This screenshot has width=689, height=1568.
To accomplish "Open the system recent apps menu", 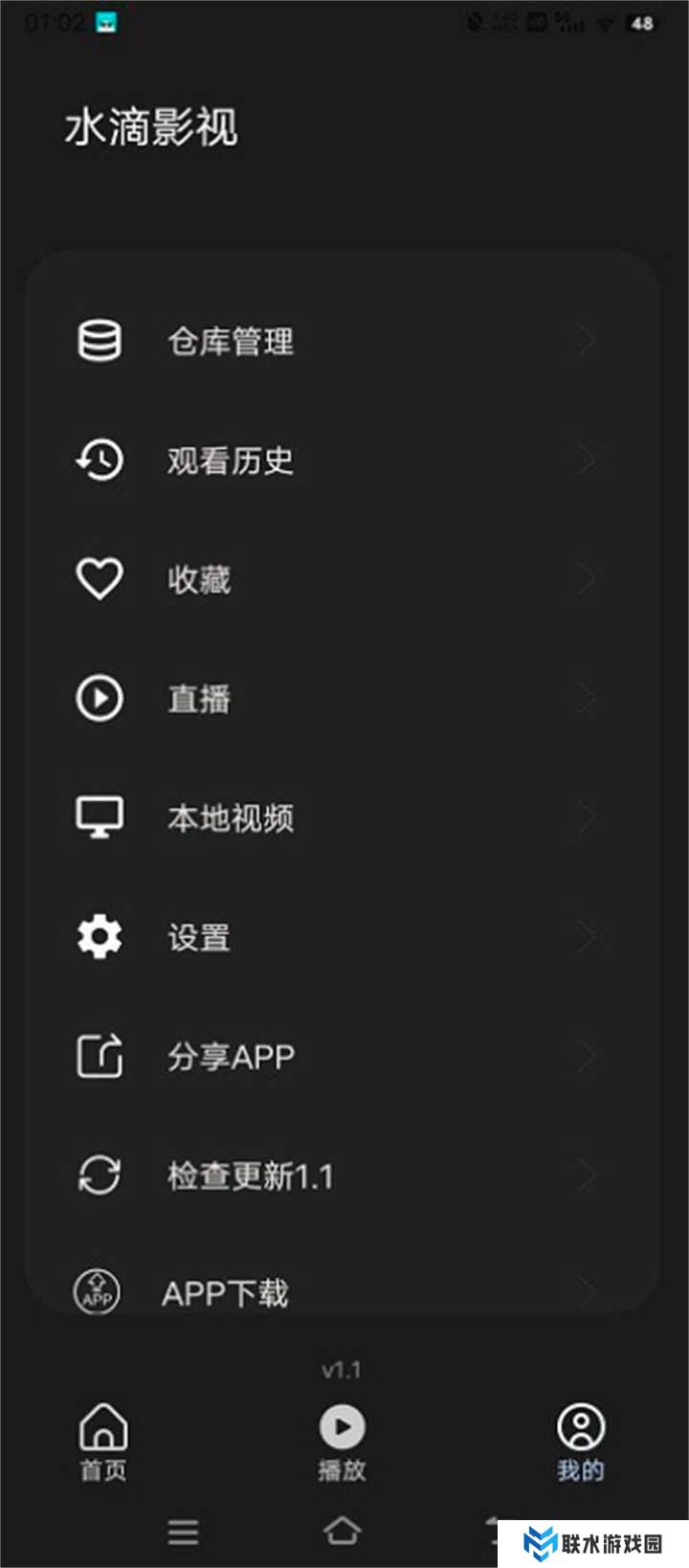I will click(183, 1532).
